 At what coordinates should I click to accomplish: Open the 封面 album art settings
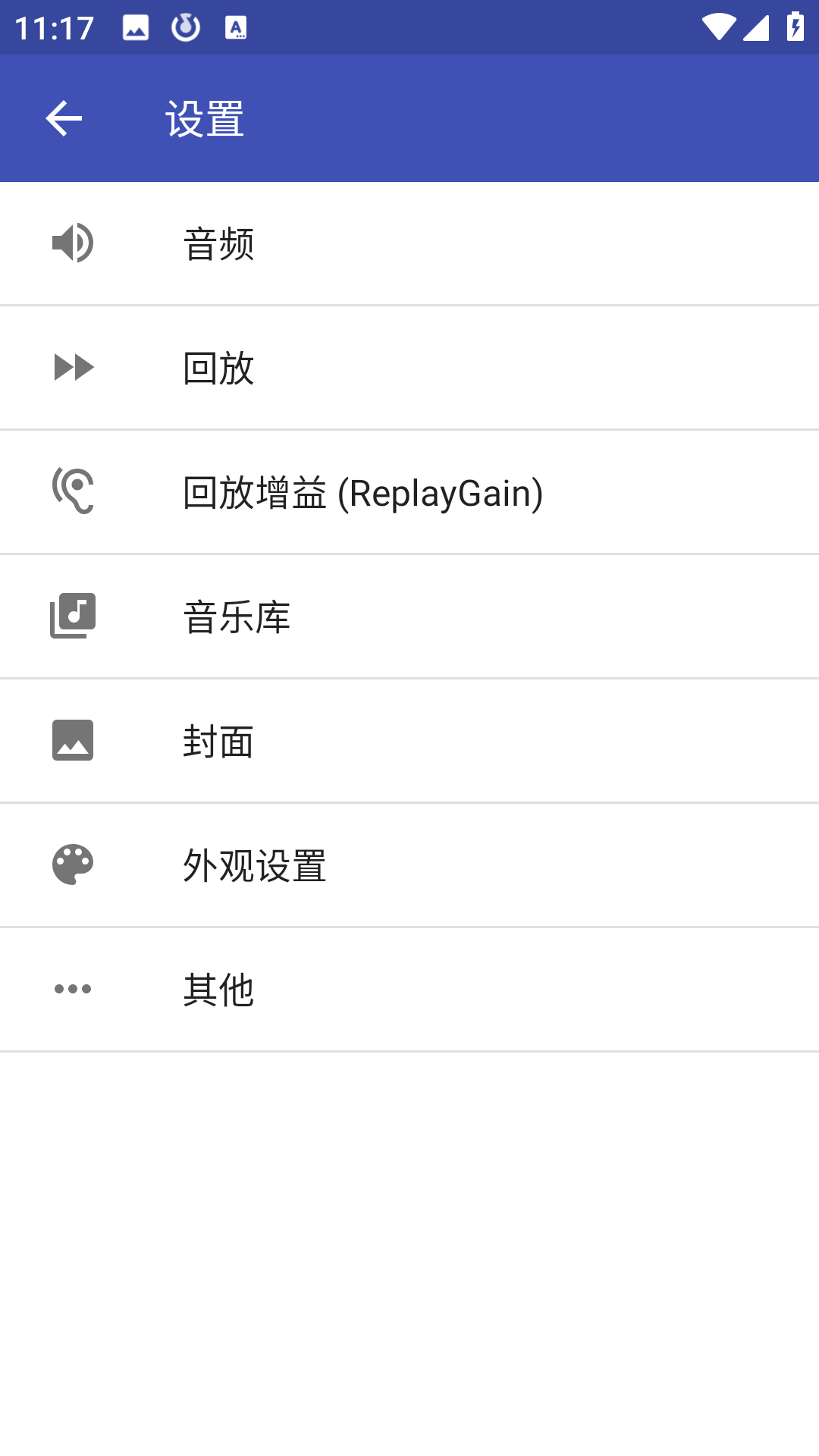pos(409,740)
